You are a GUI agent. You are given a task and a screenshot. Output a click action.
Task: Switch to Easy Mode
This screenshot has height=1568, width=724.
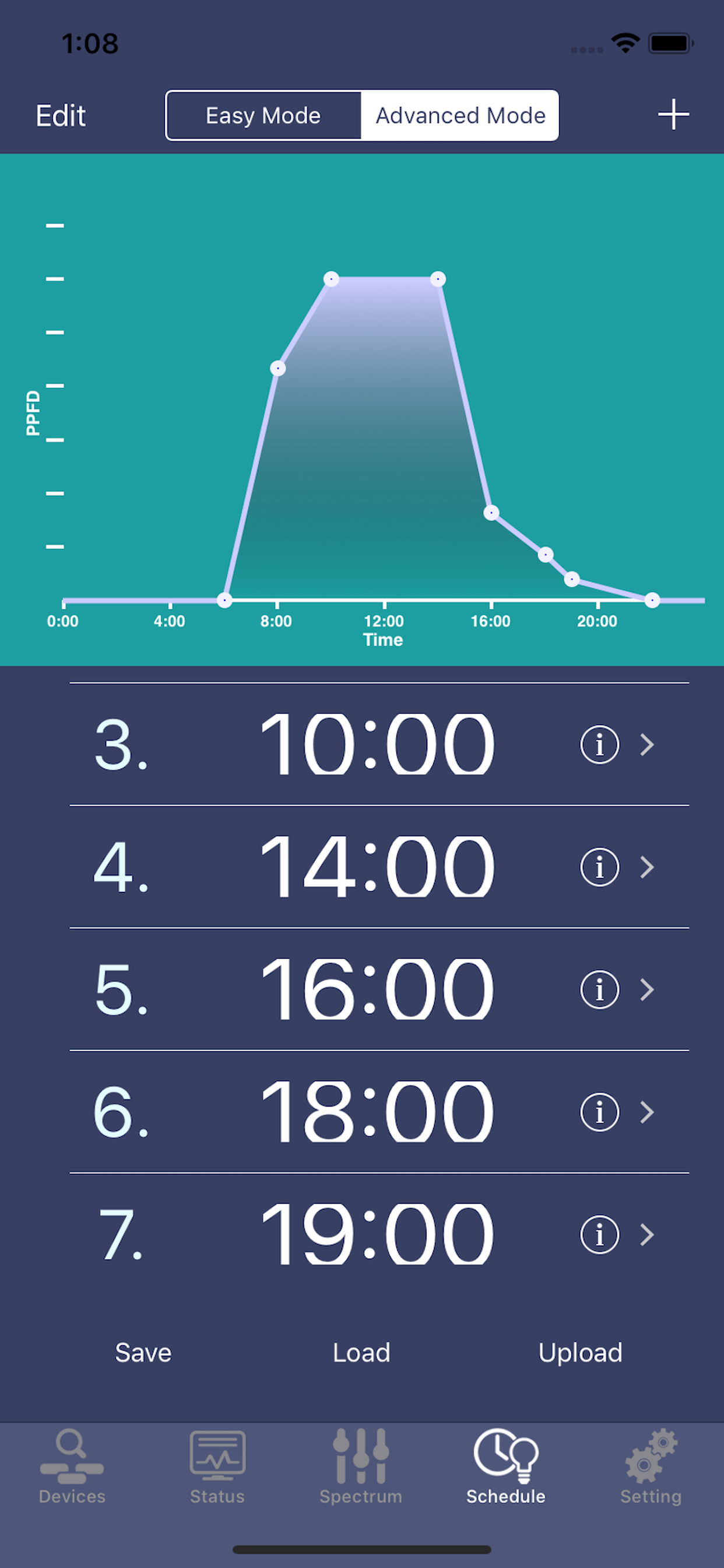pos(263,116)
